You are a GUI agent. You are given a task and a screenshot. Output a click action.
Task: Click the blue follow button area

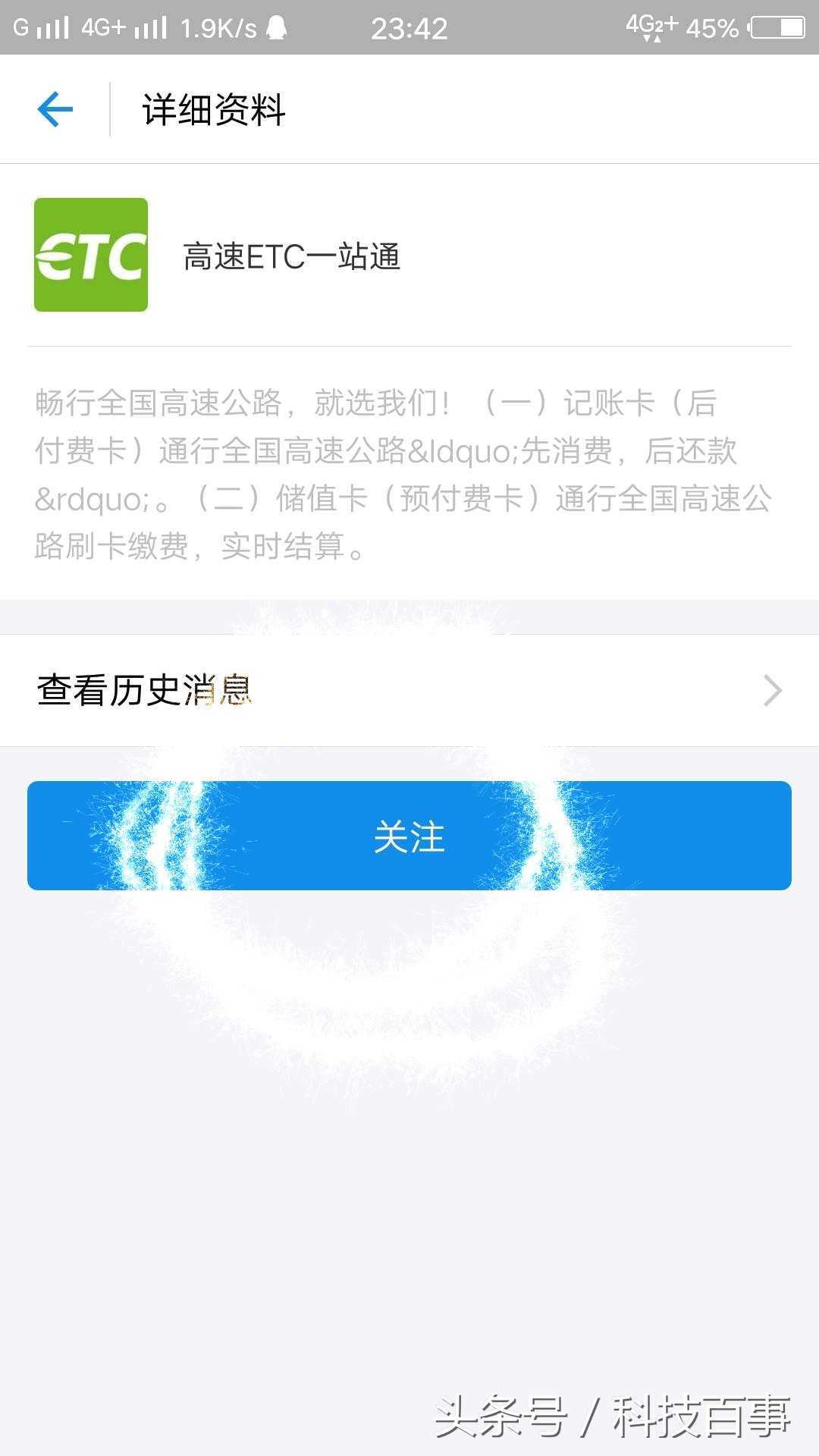coord(409,836)
